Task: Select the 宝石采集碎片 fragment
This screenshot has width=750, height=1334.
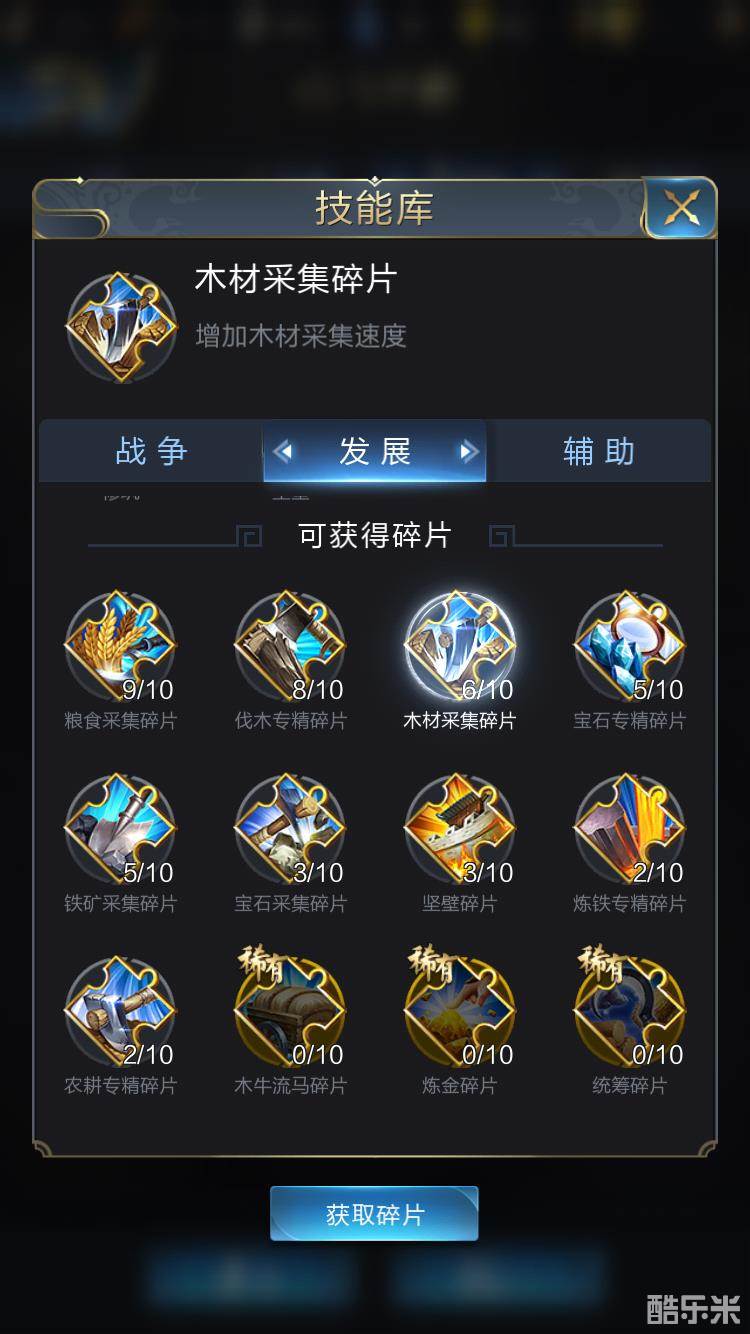Action: point(290,830)
